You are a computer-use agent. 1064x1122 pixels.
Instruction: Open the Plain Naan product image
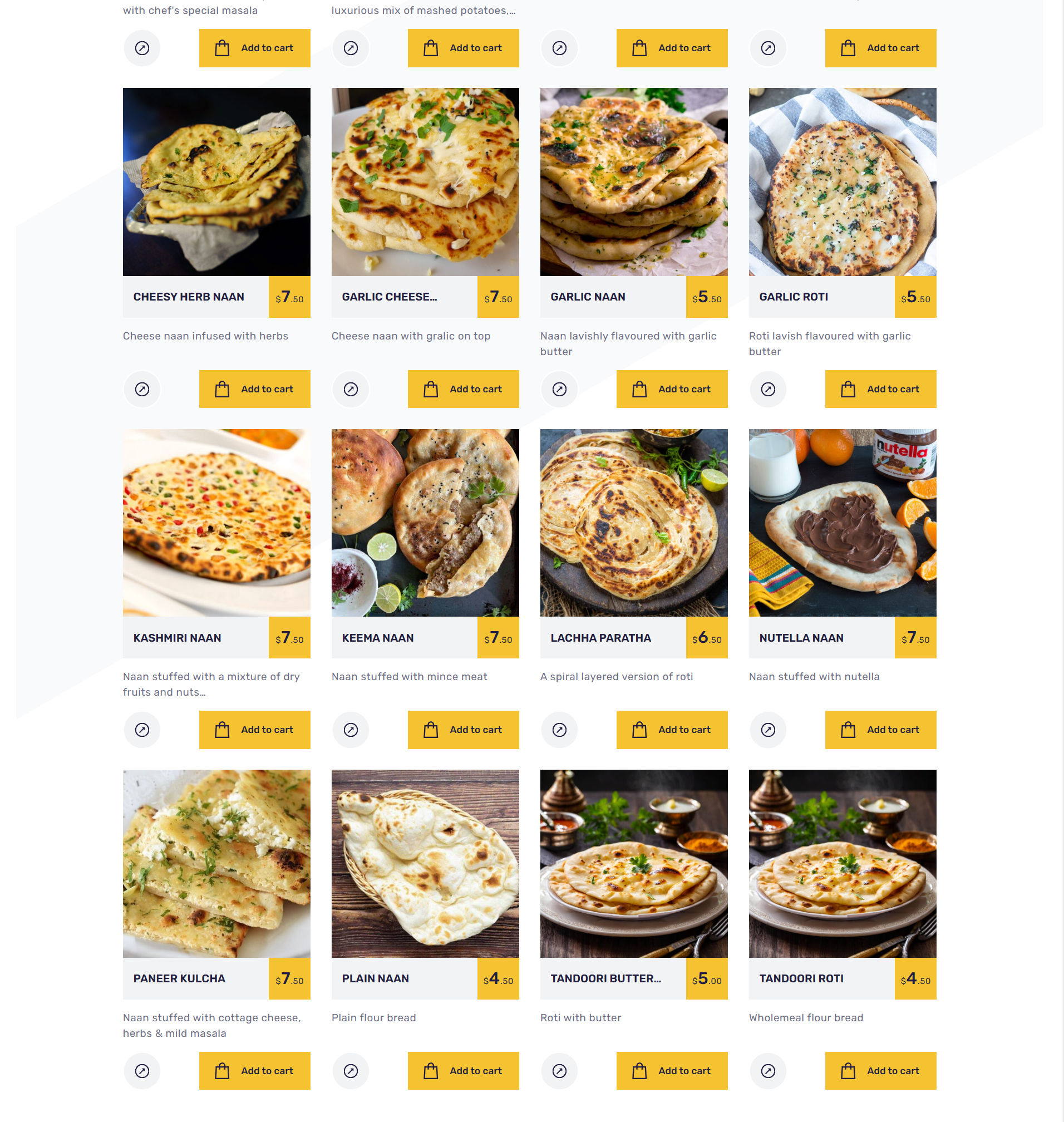pyautogui.click(x=425, y=863)
